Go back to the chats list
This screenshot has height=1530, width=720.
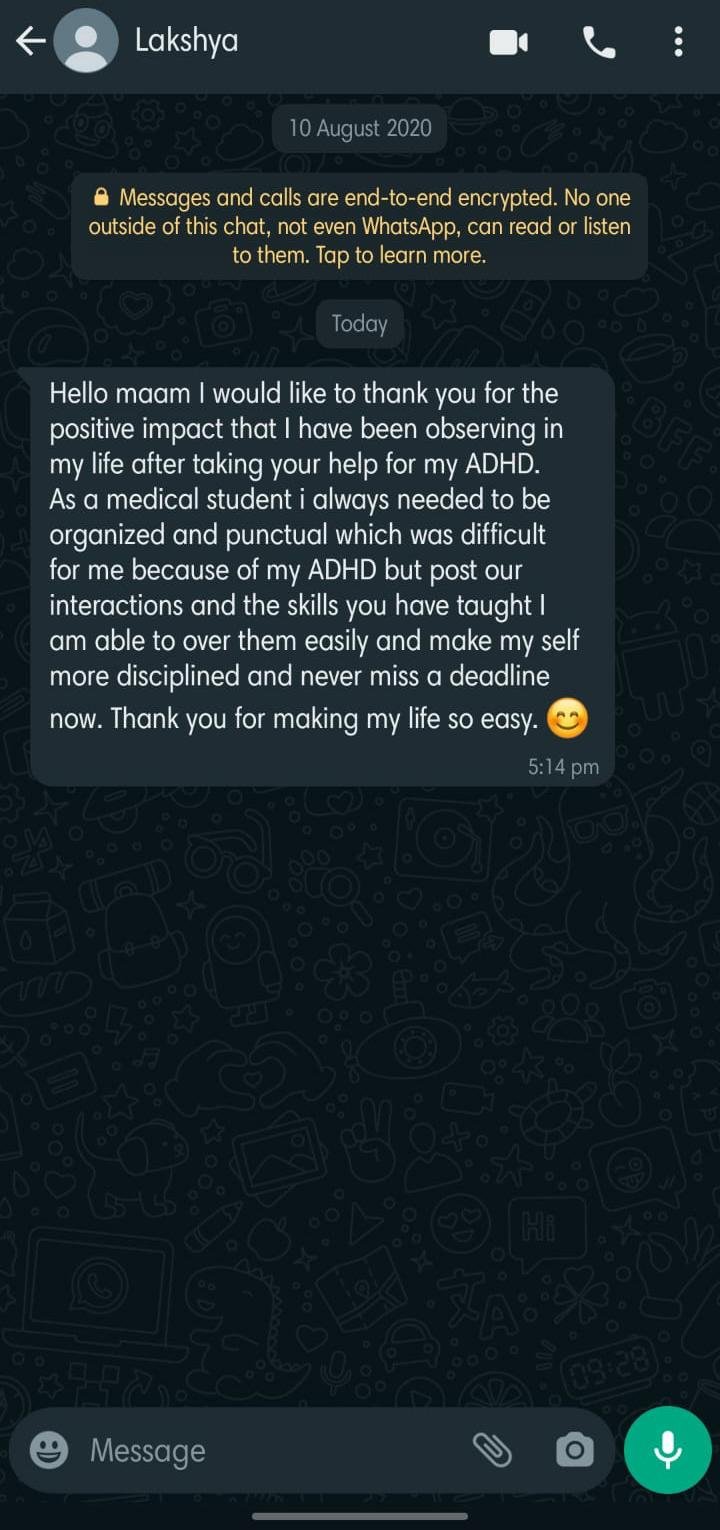click(30, 41)
